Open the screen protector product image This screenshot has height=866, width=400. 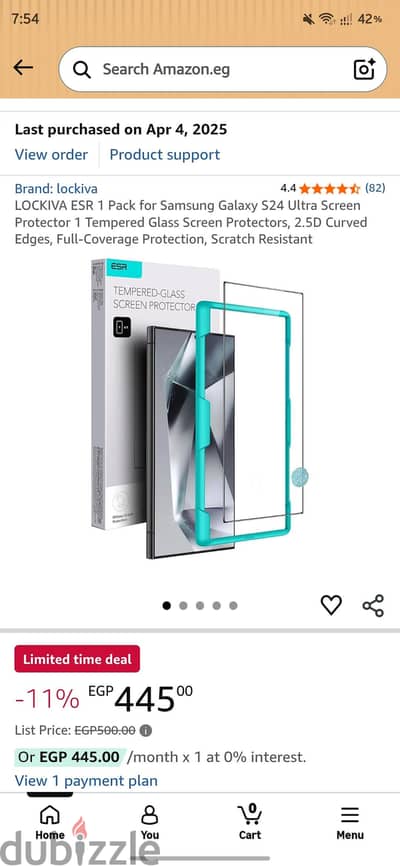tap(200, 409)
